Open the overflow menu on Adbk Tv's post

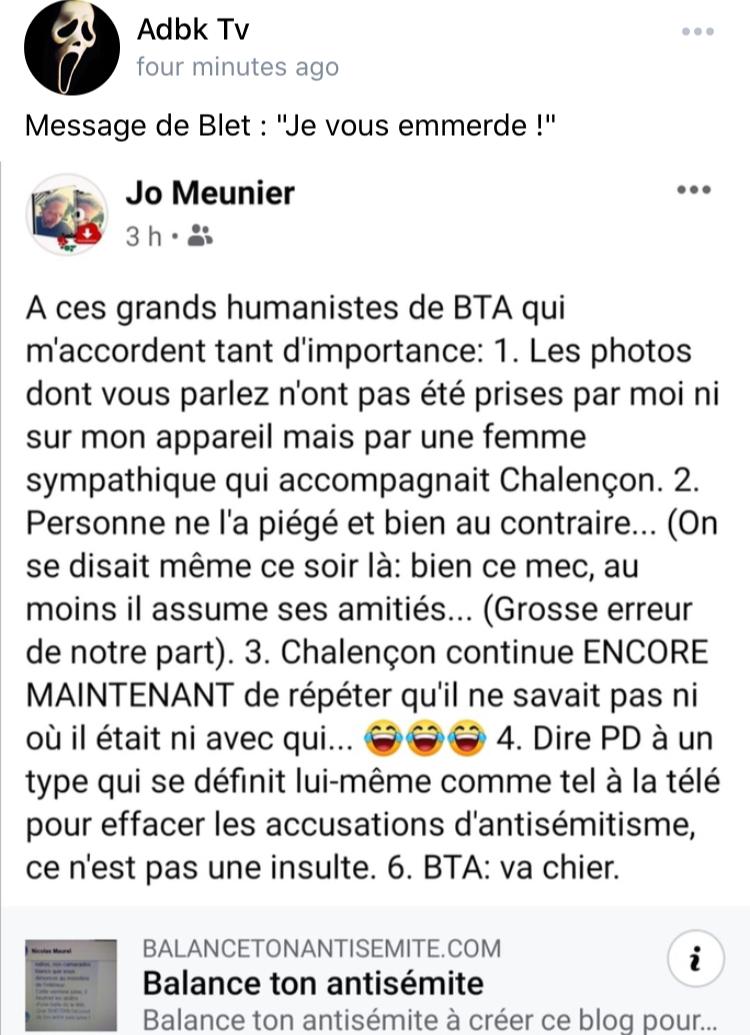tap(697, 32)
